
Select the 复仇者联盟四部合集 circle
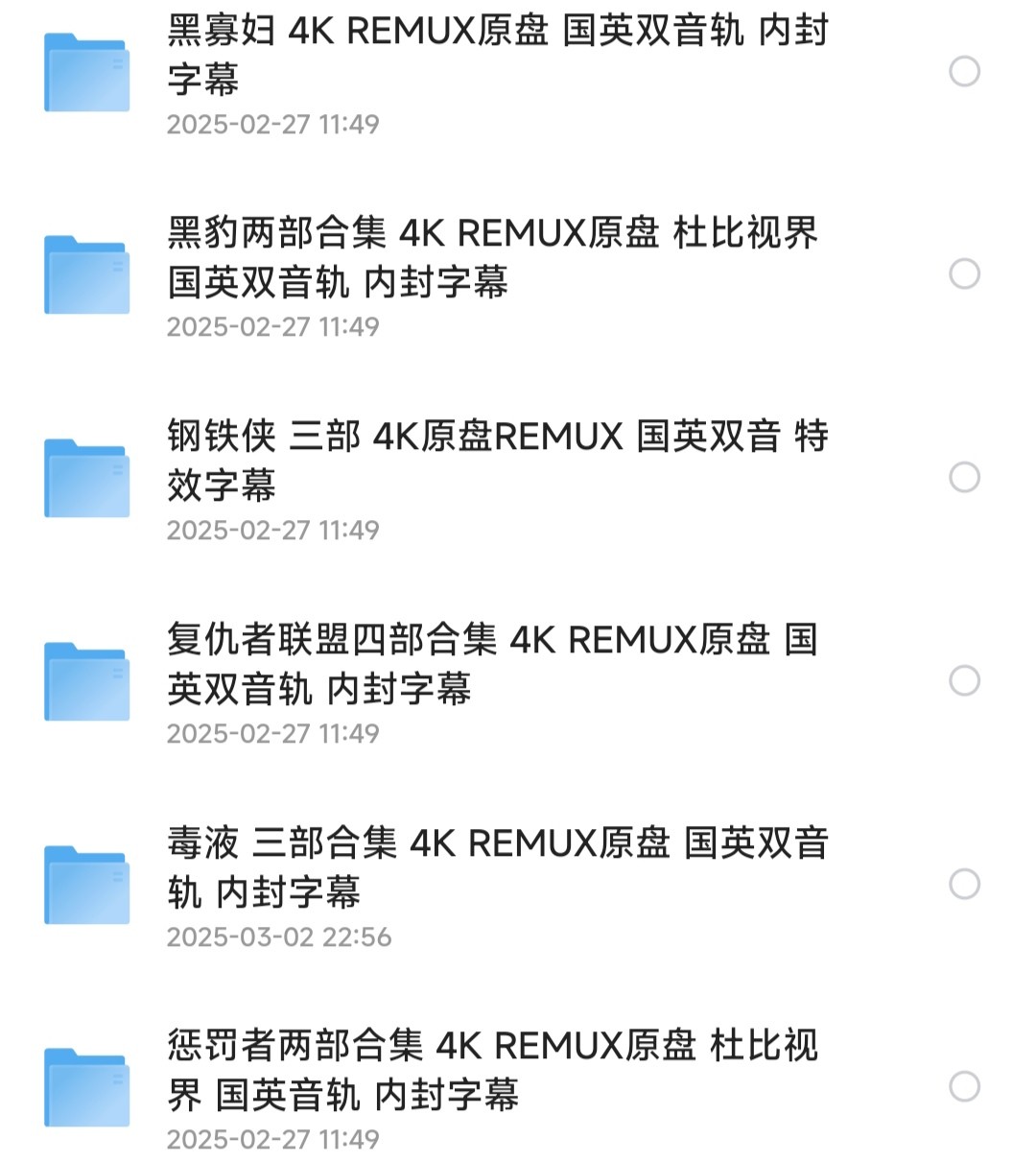point(964,681)
